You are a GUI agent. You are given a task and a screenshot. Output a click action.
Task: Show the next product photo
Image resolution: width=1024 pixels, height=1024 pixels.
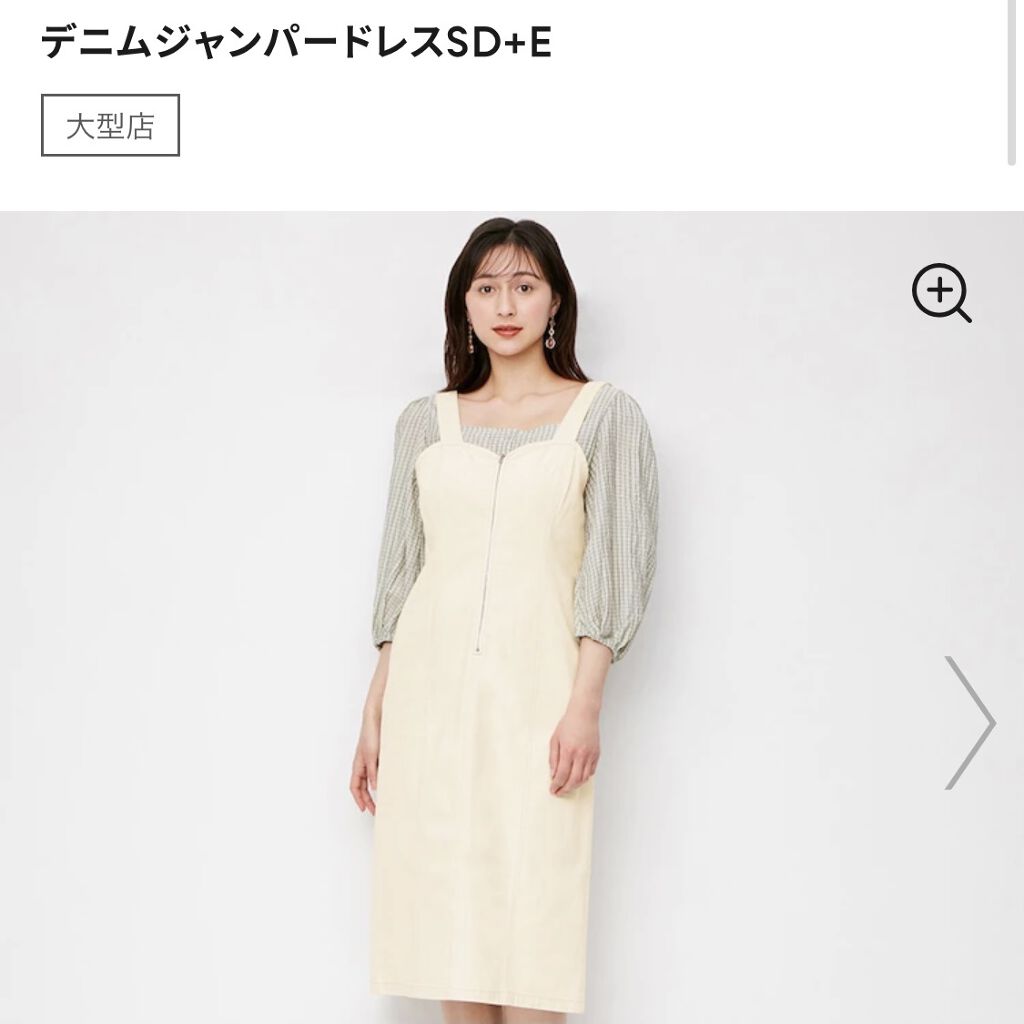click(968, 722)
